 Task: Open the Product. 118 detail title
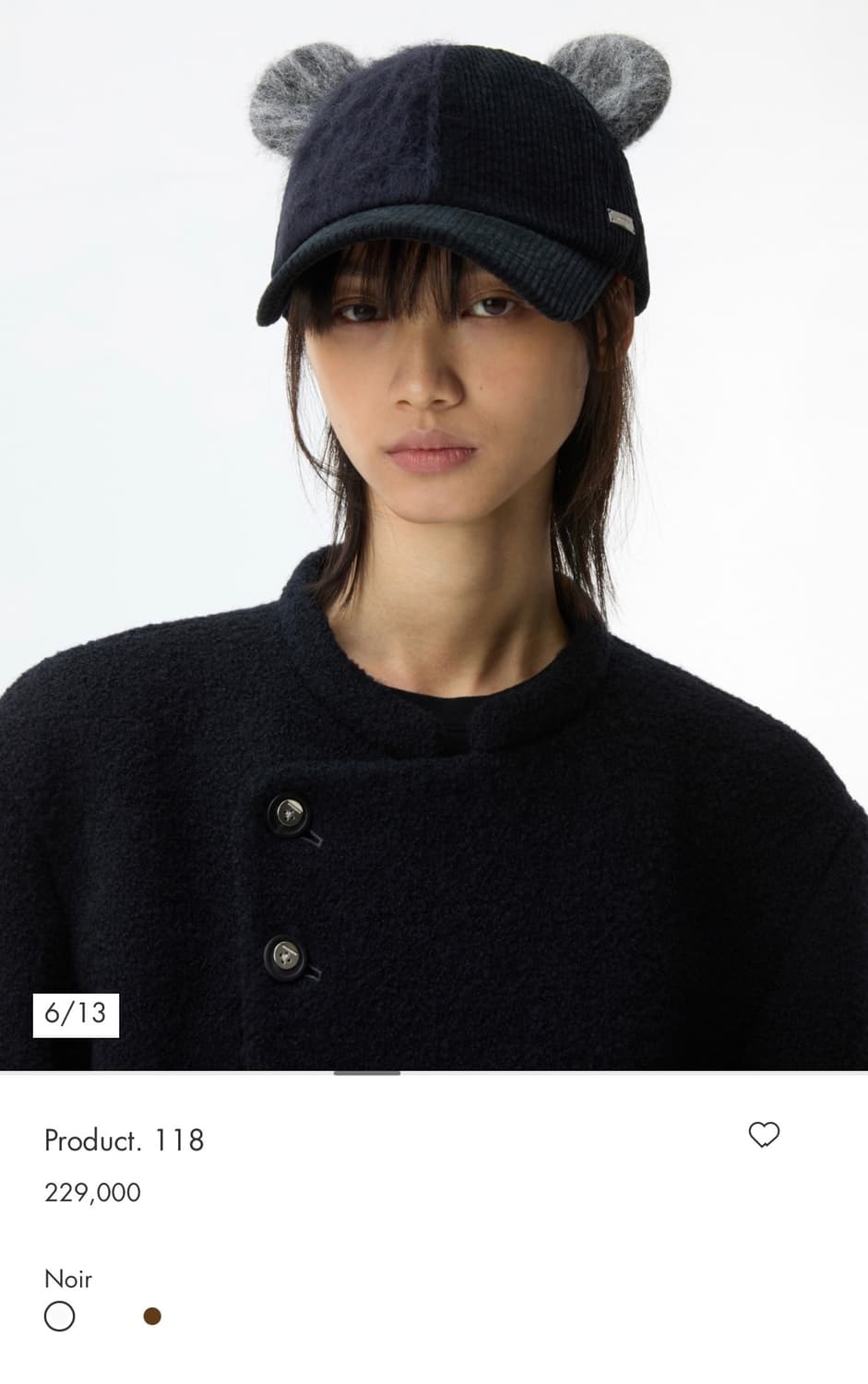[123, 1139]
